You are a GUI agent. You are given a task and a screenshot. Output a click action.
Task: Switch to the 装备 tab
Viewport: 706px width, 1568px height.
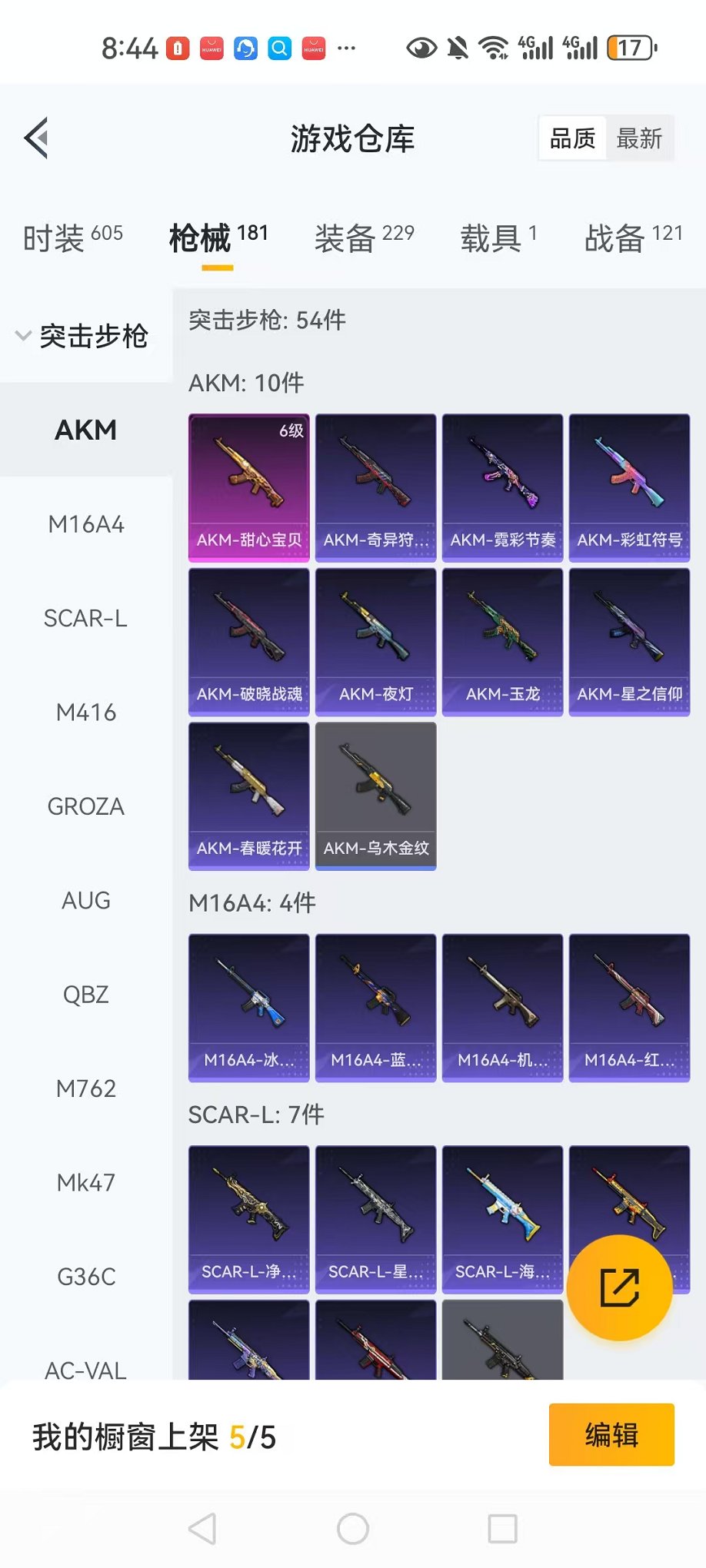point(364,238)
